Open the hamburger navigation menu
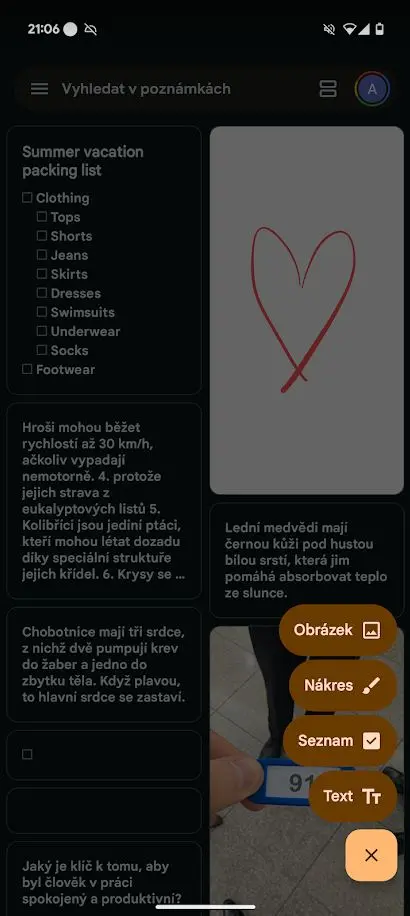 pos(39,89)
